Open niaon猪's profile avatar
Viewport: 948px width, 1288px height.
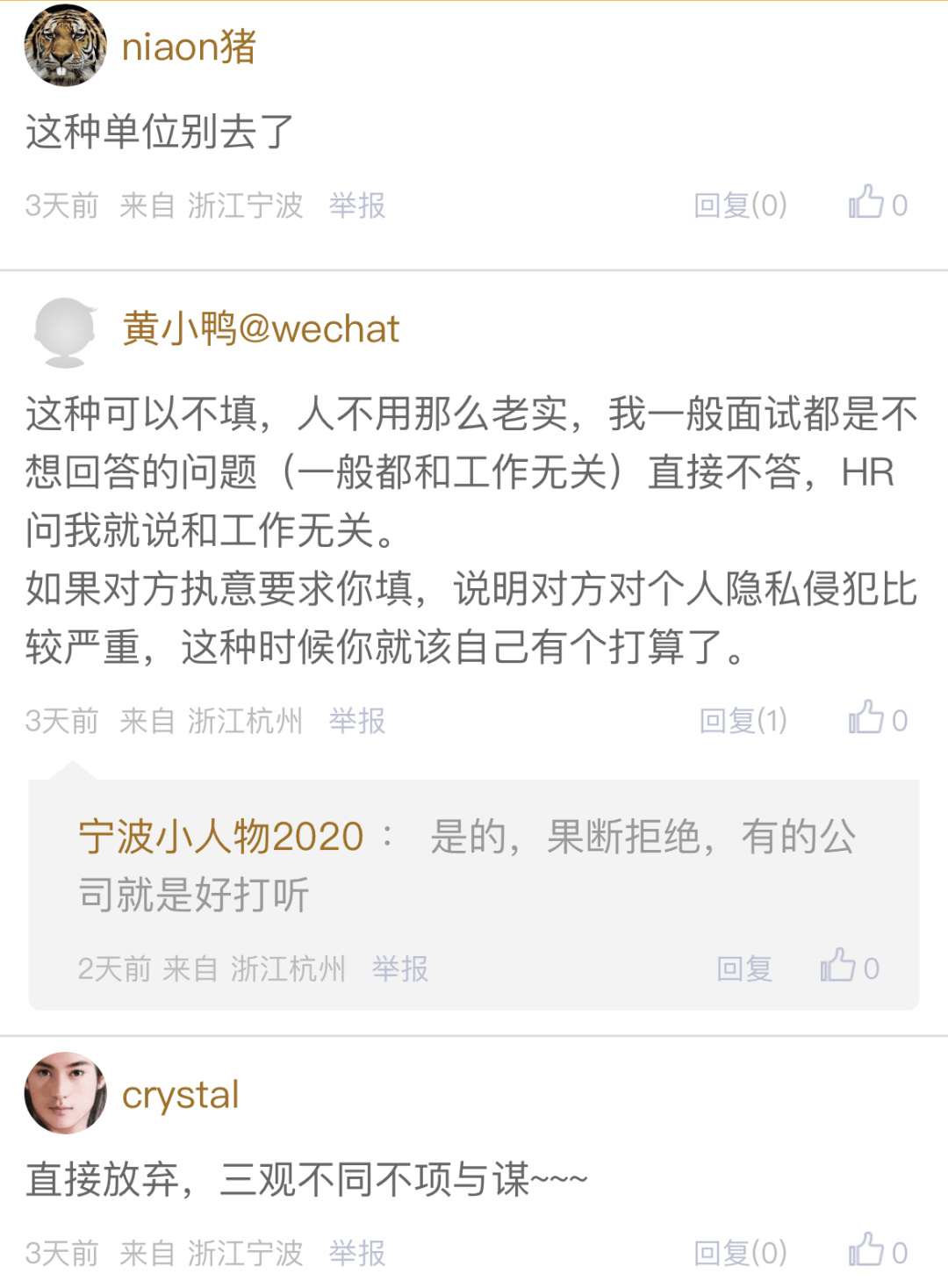[65, 46]
